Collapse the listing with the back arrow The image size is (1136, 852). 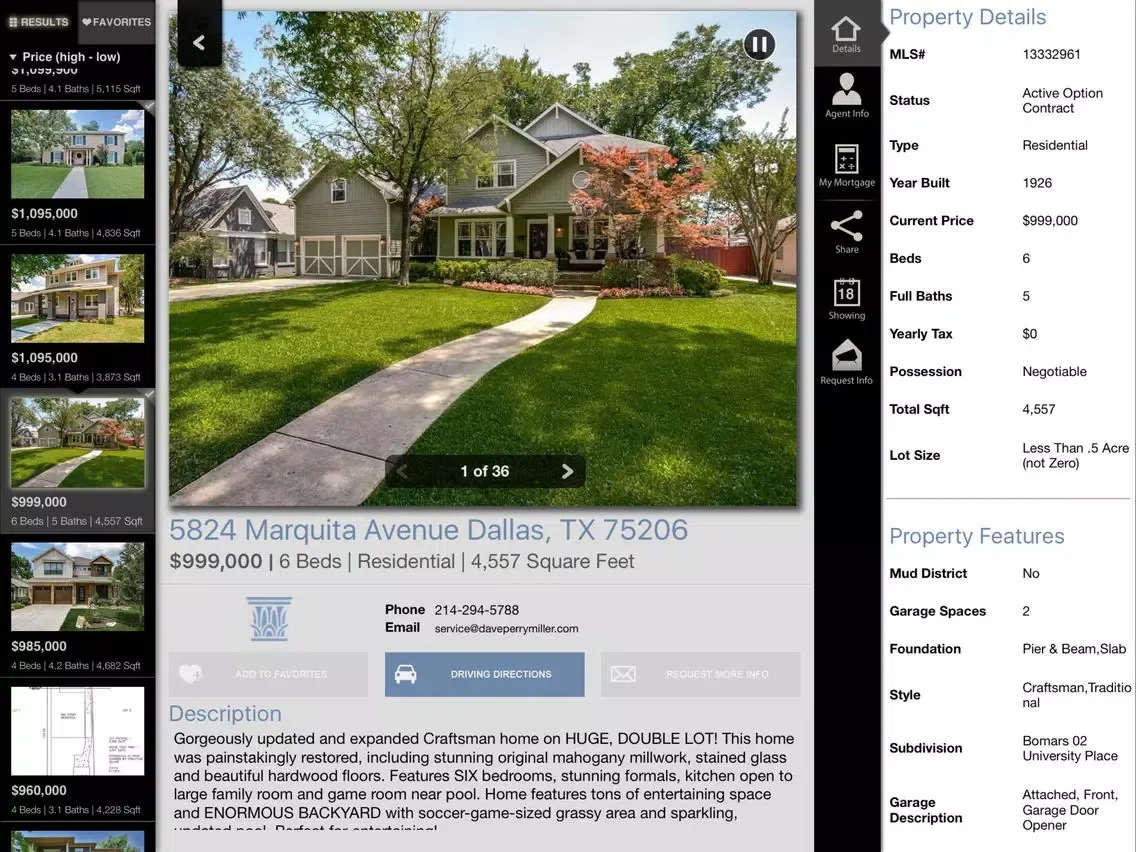point(199,42)
